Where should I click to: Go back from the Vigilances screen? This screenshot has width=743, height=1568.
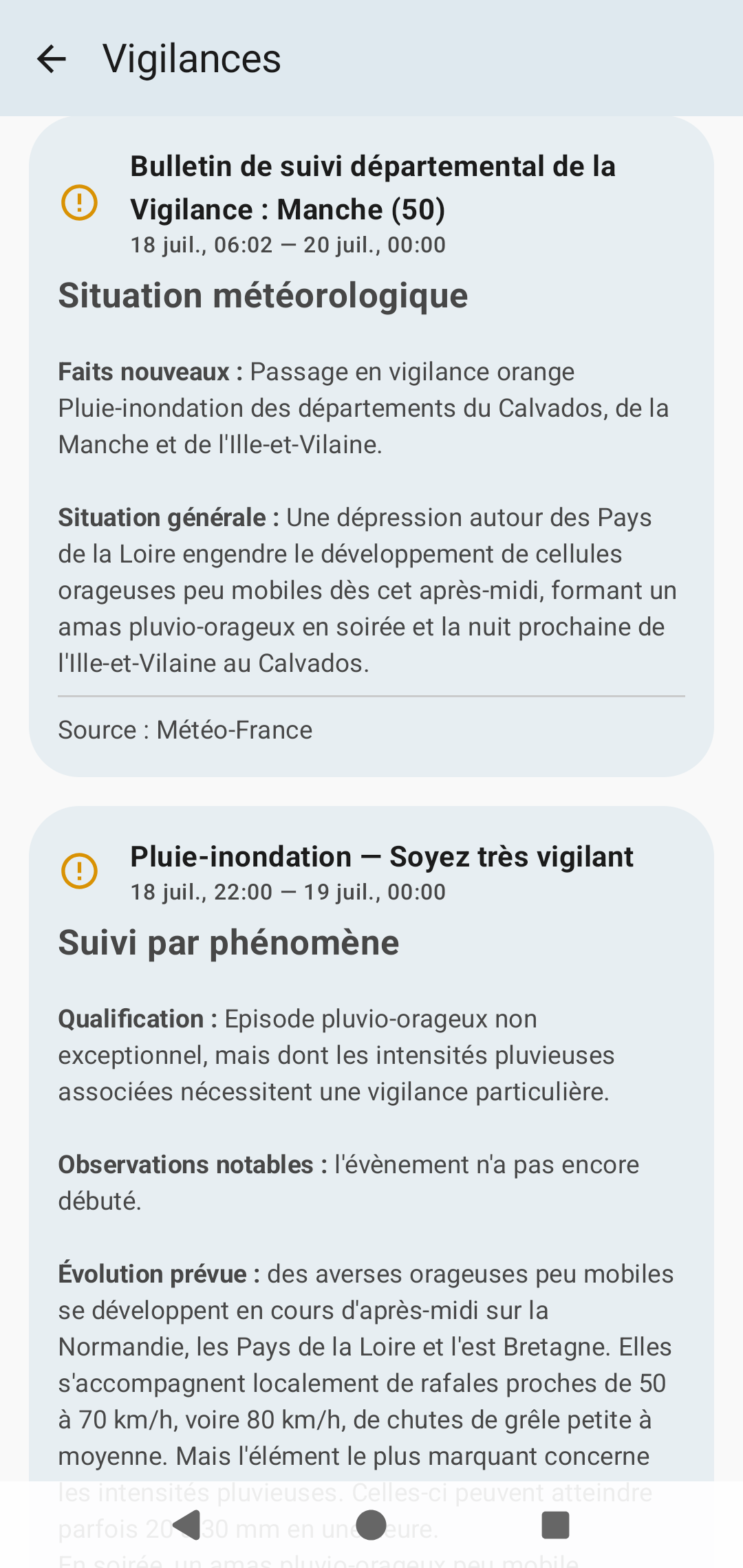point(52,58)
